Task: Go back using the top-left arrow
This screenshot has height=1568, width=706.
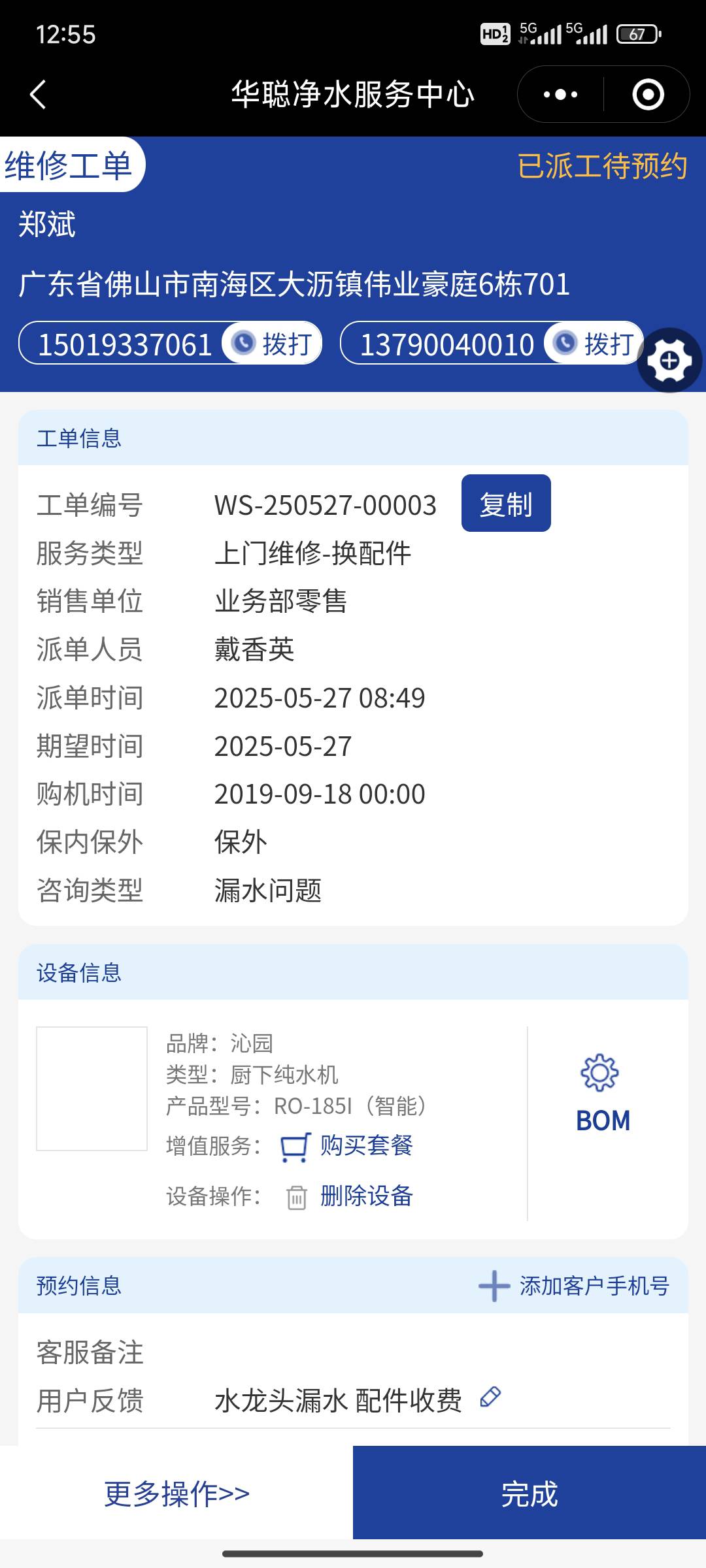Action: [38, 95]
